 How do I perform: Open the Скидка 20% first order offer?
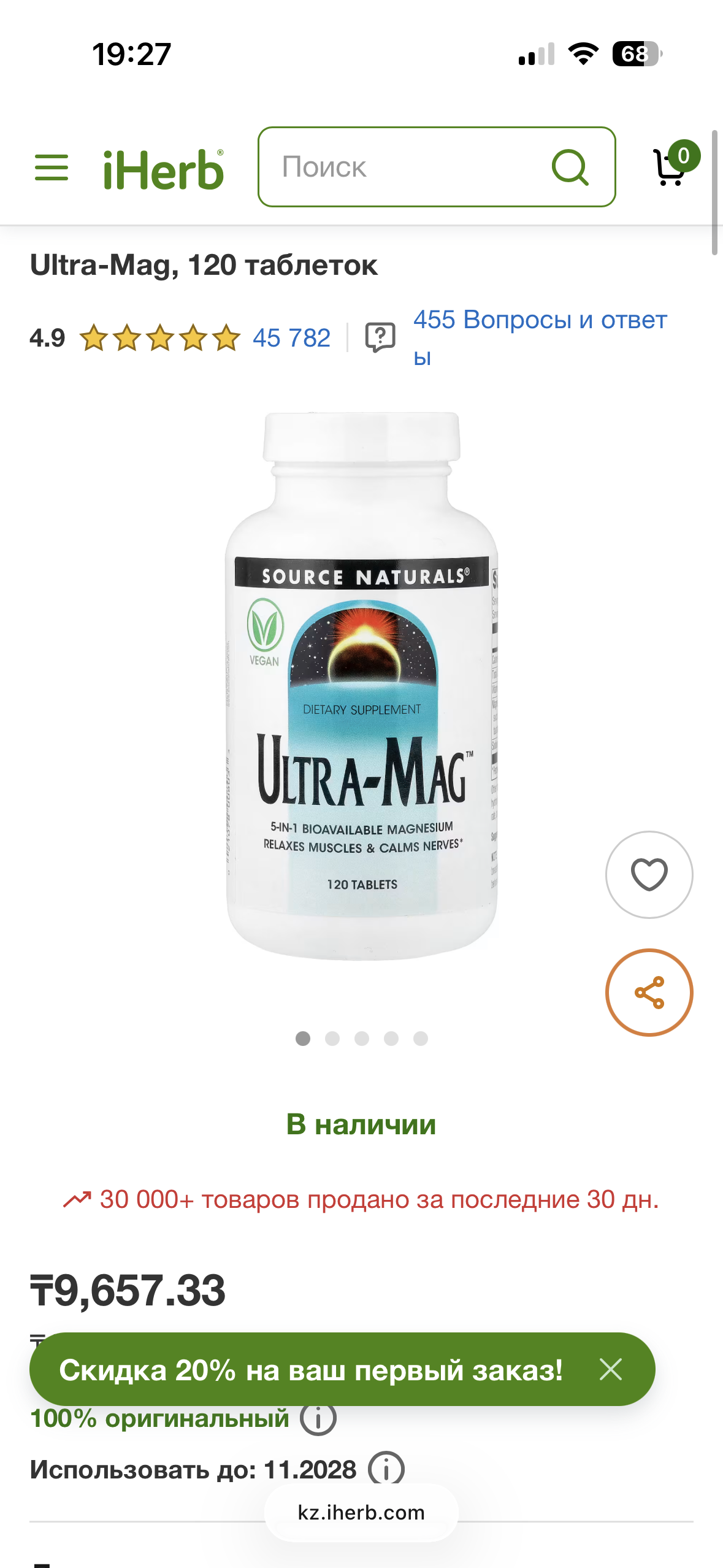(310, 1370)
